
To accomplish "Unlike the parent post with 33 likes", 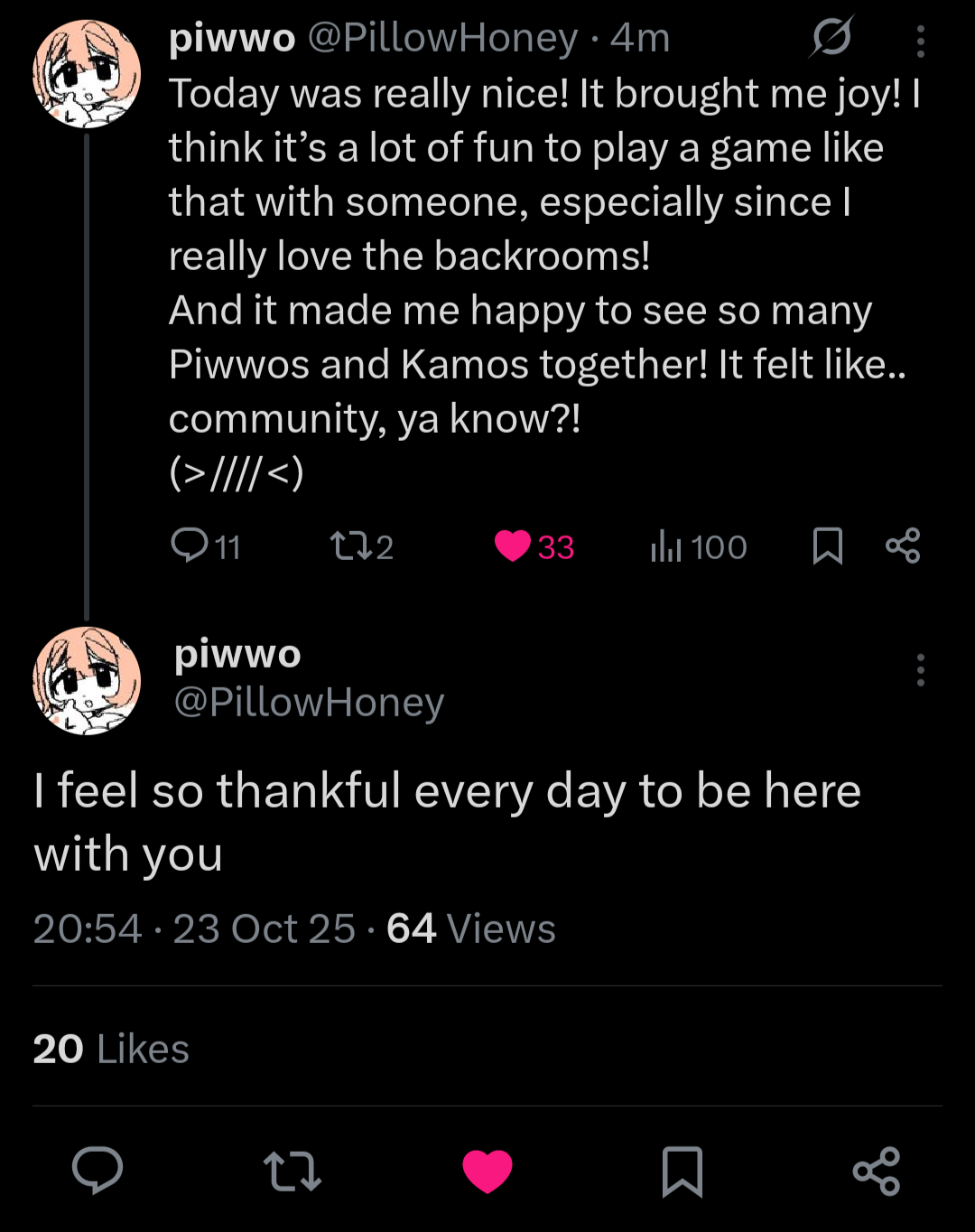I will [x=534, y=546].
